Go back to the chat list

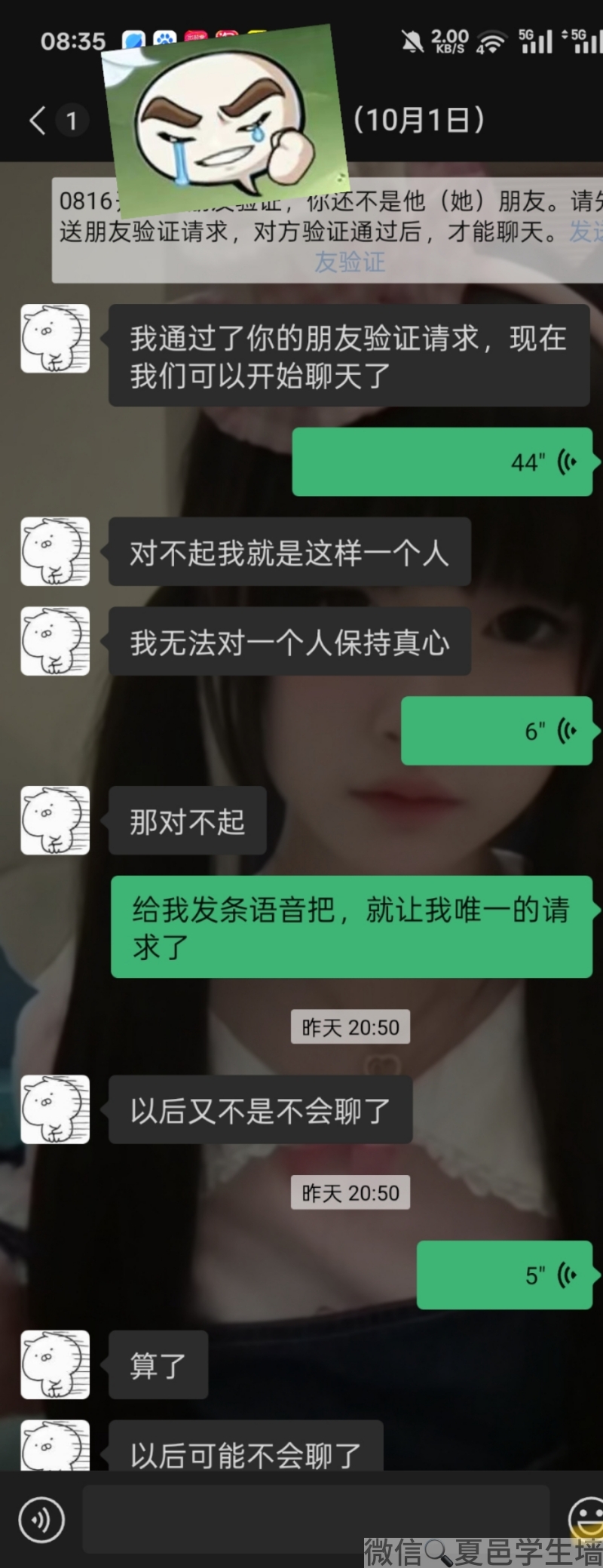click(x=38, y=121)
